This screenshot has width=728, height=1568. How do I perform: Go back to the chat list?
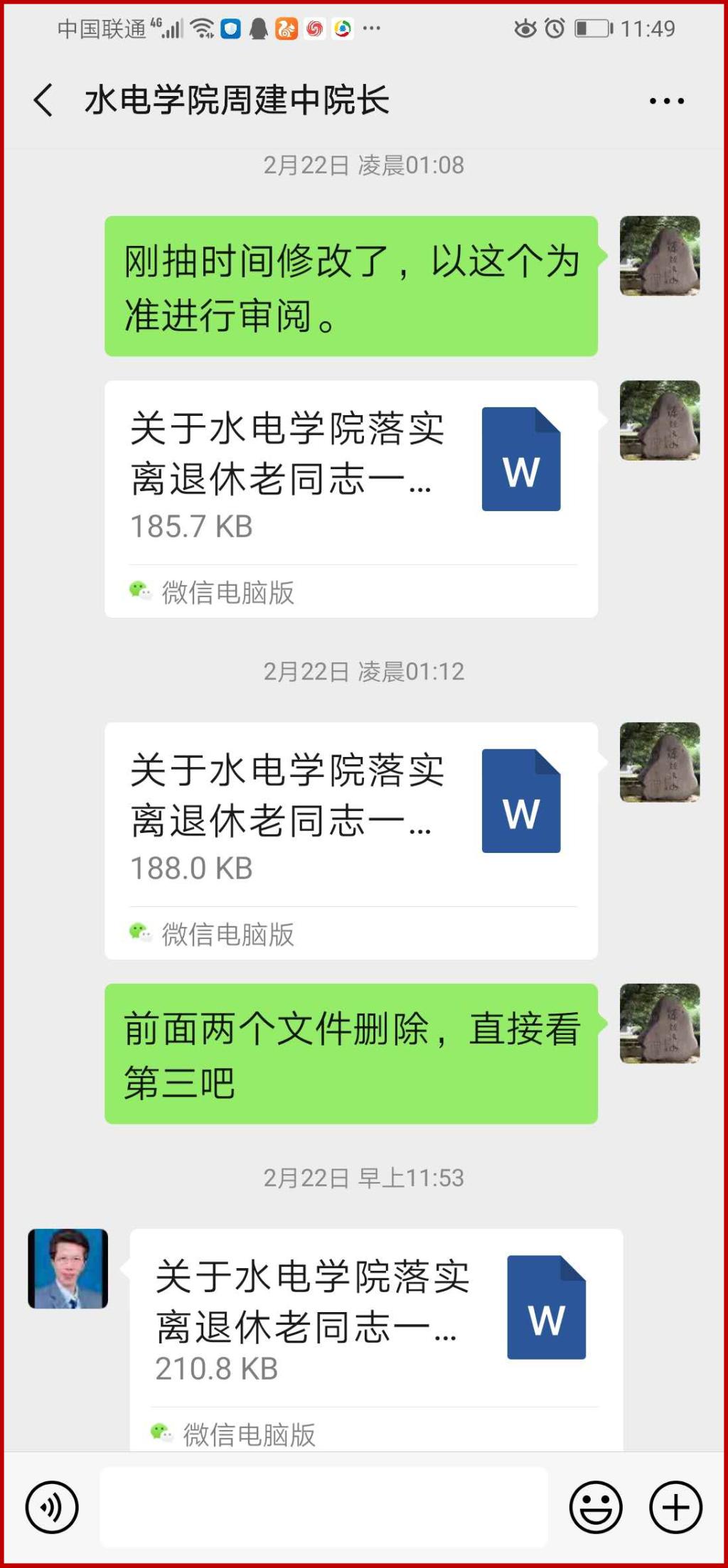pos(43,100)
